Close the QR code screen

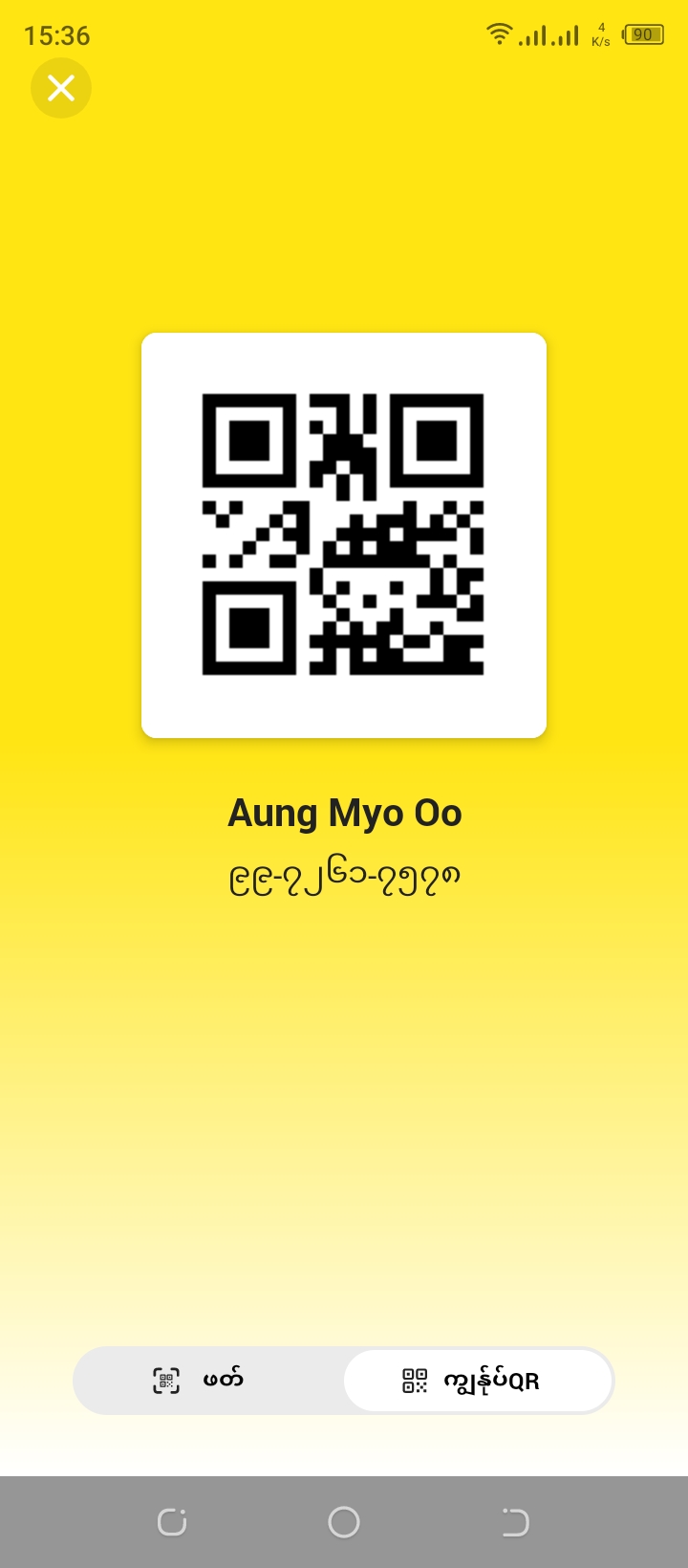(x=61, y=88)
